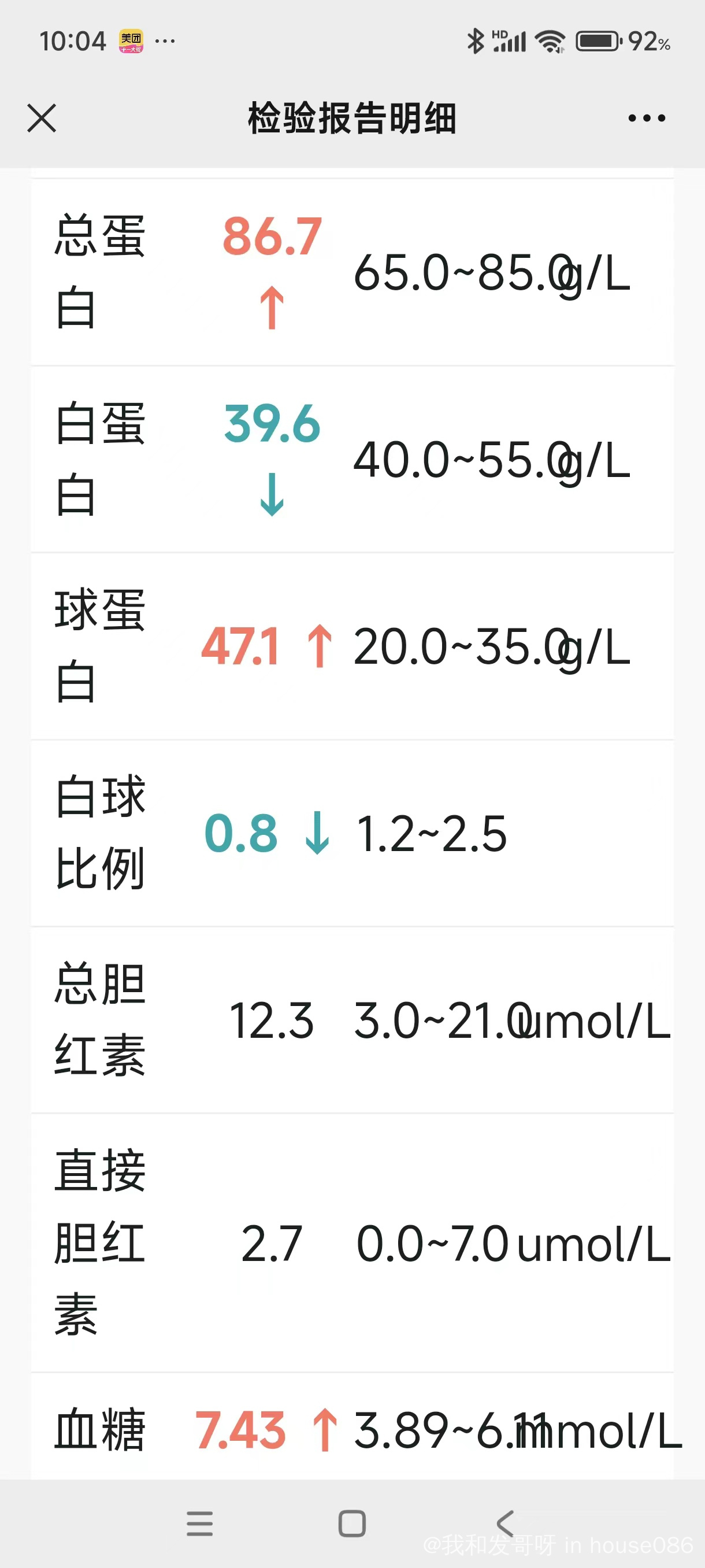Go to the home screen
The image size is (705, 1568).
click(352, 1524)
